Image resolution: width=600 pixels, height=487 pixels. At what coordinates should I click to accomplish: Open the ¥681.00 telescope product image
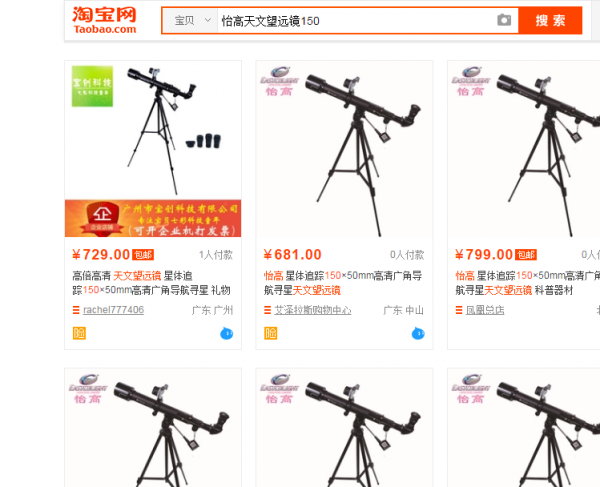344,150
